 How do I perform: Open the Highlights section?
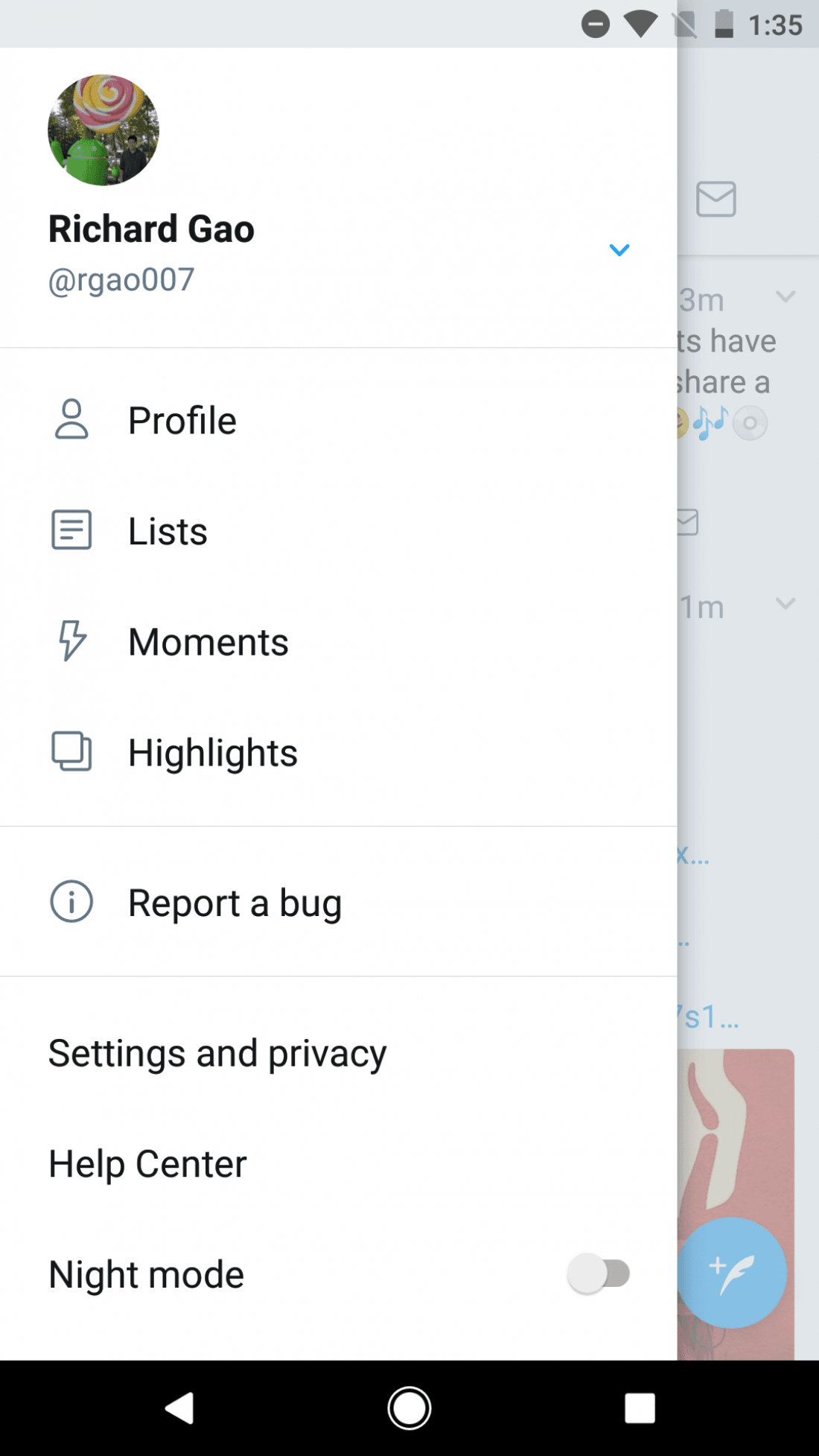tap(212, 753)
